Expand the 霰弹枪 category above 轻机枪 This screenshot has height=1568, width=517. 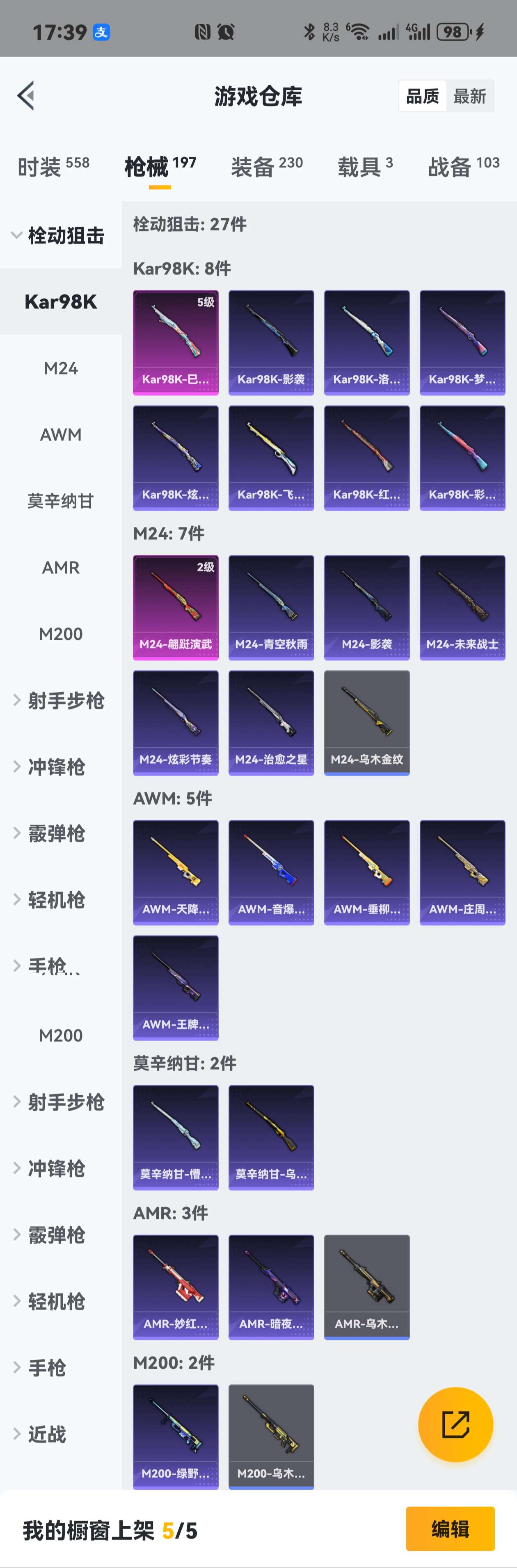click(x=56, y=833)
